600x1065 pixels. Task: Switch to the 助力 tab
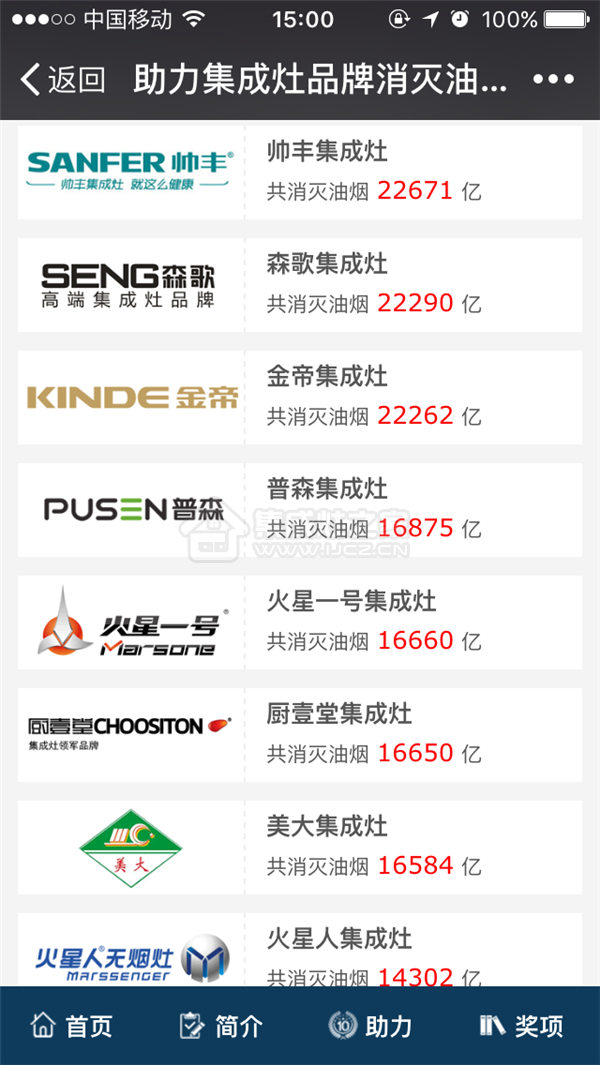[x=371, y=1026]
